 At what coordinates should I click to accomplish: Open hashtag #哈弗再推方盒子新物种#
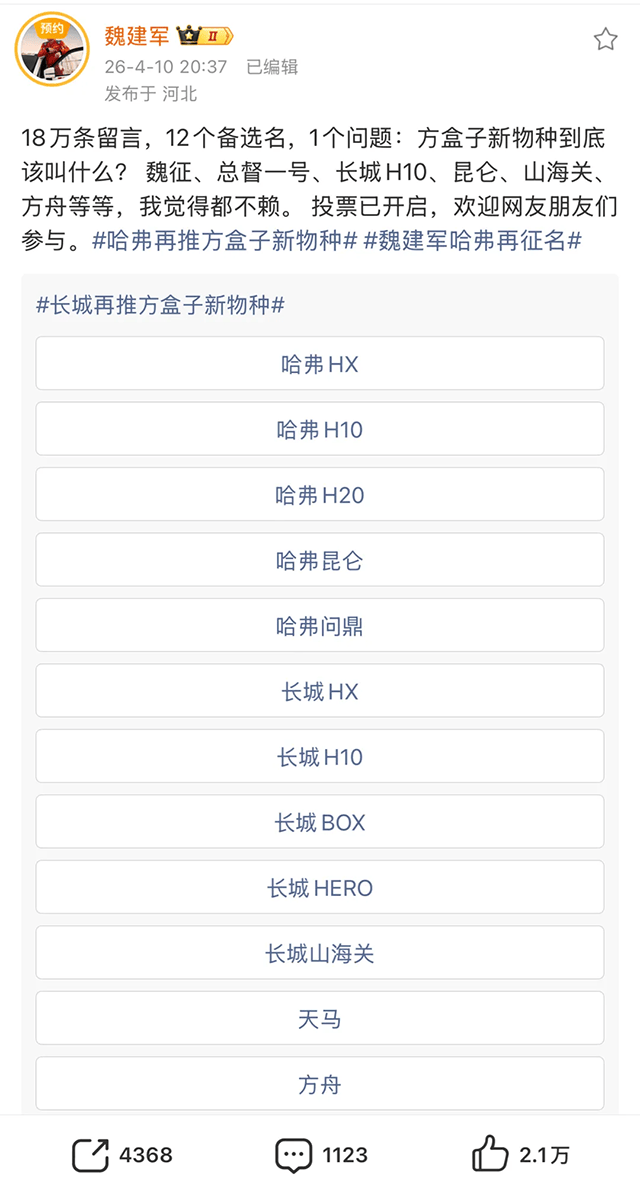(x=225, y=240)
